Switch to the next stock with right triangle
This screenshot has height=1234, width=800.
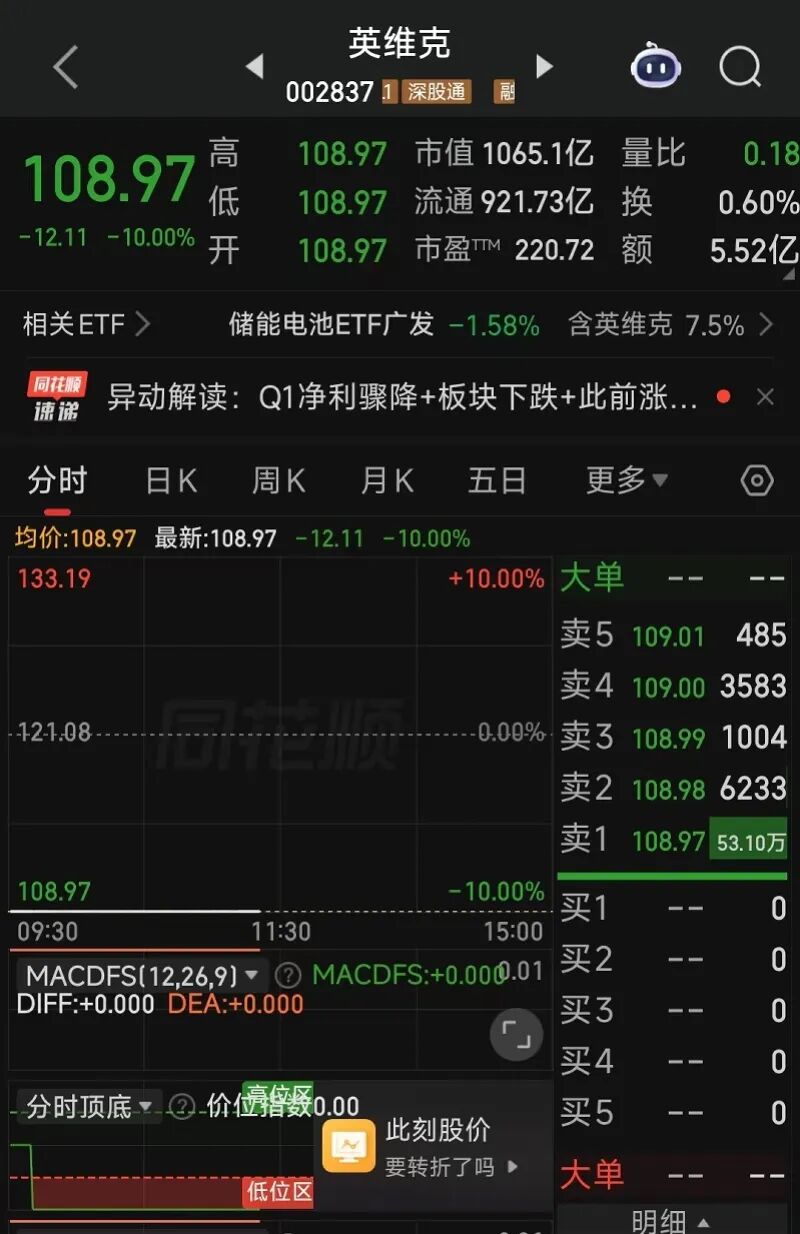point(544,67)
